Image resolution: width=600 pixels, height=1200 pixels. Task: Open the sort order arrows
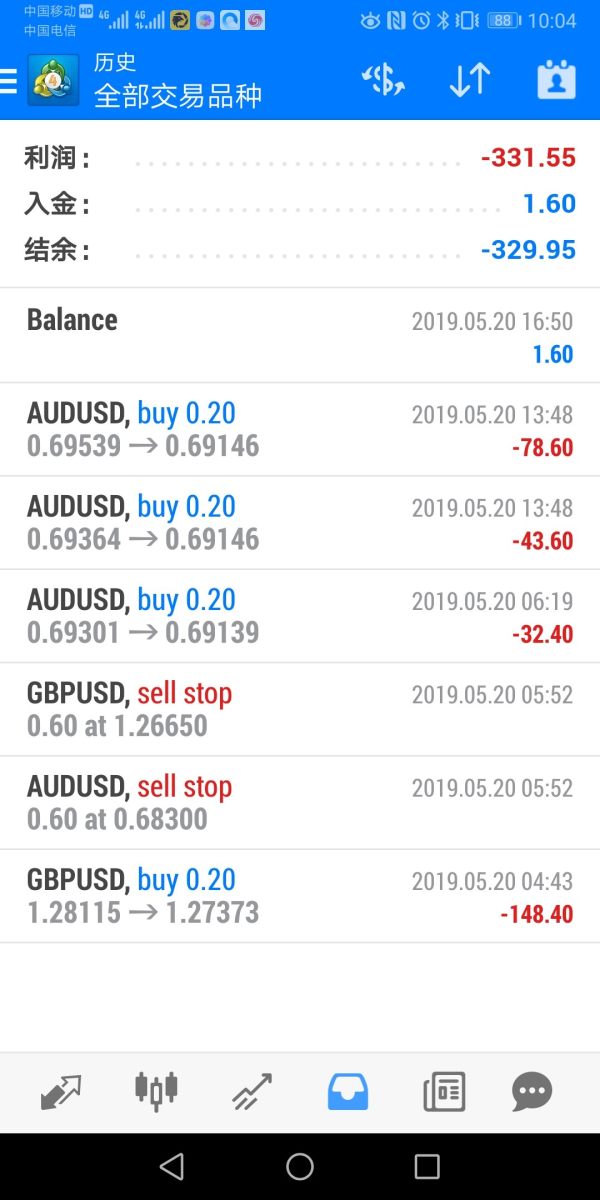pos(469,81)
